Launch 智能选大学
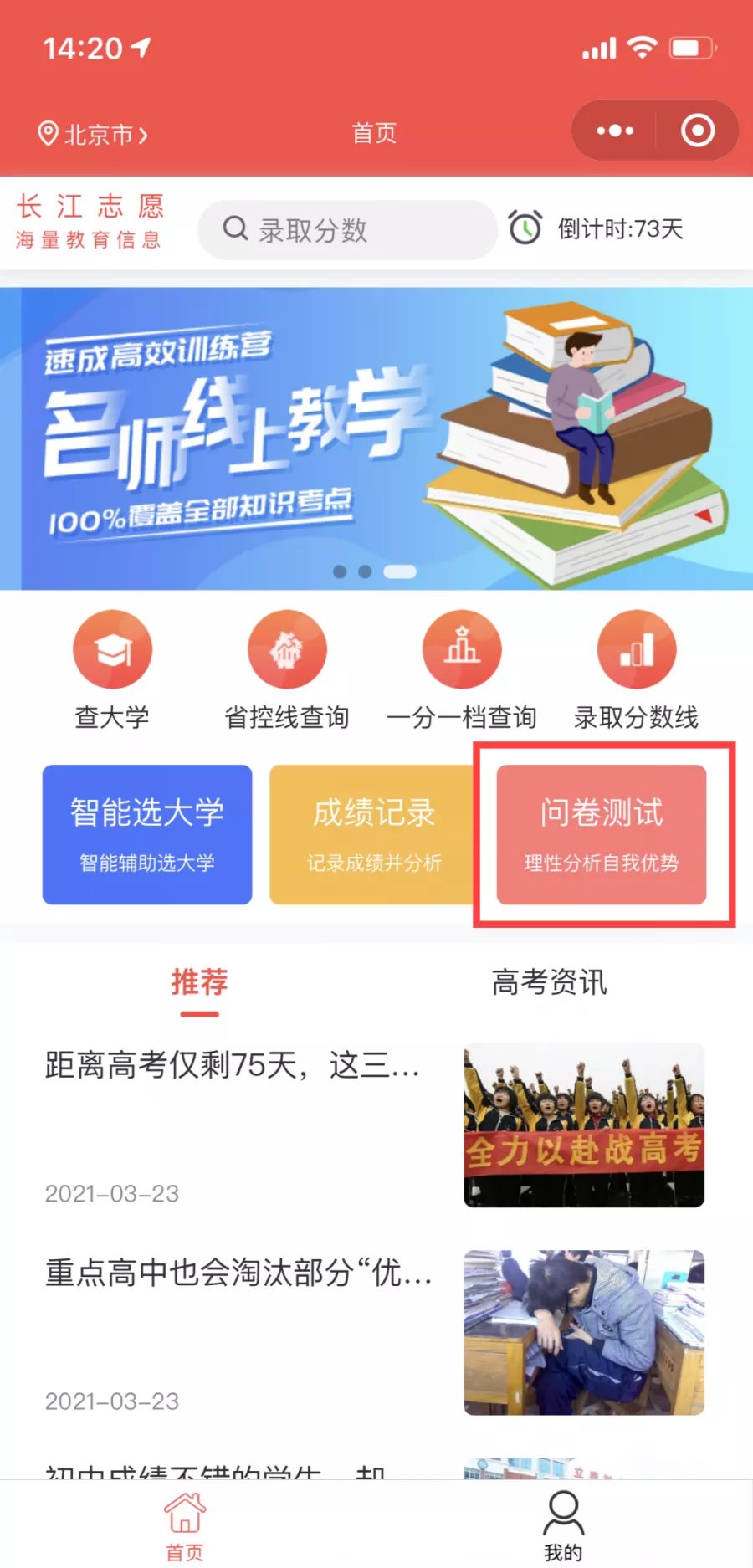 [x=147, y=834]
